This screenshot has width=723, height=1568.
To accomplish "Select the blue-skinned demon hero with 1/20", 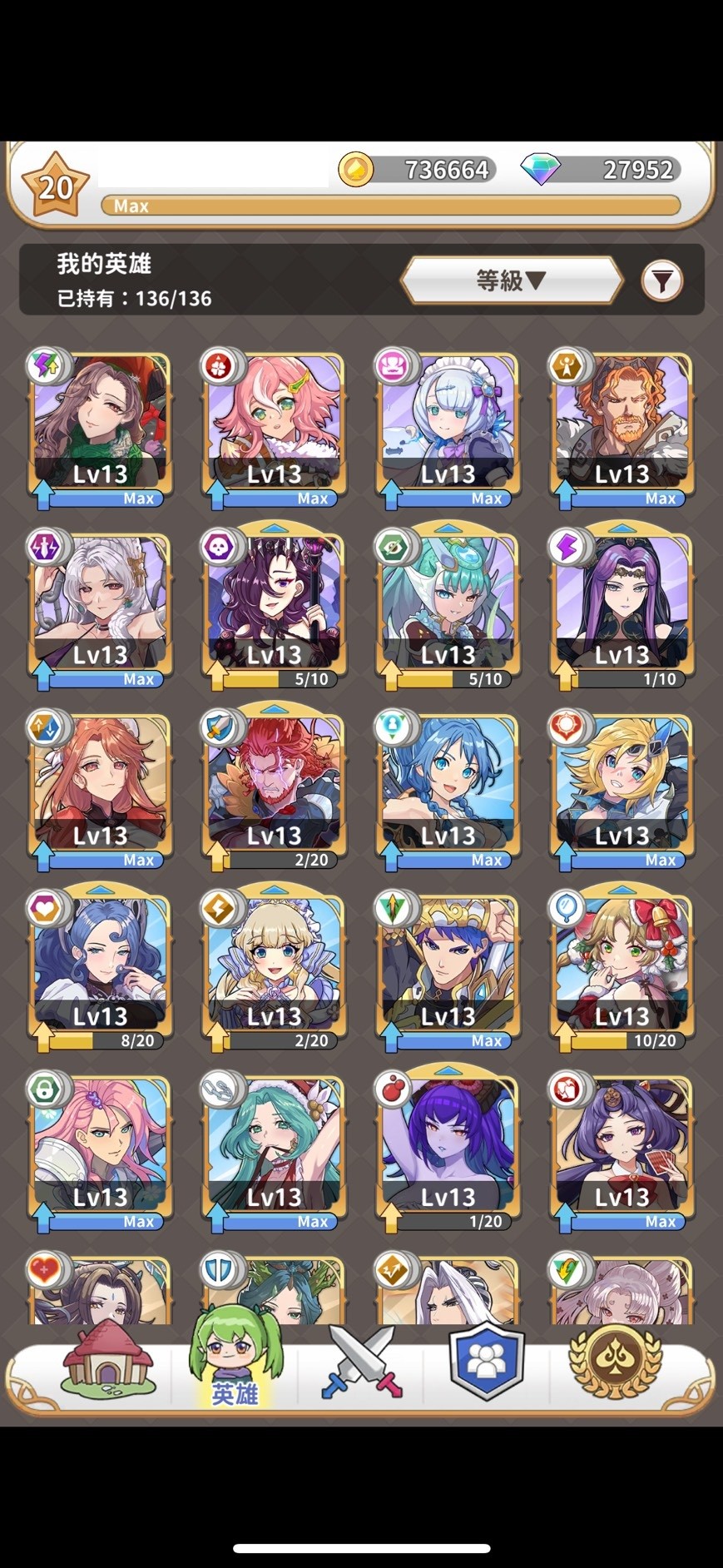I will tap(448, 1149).
